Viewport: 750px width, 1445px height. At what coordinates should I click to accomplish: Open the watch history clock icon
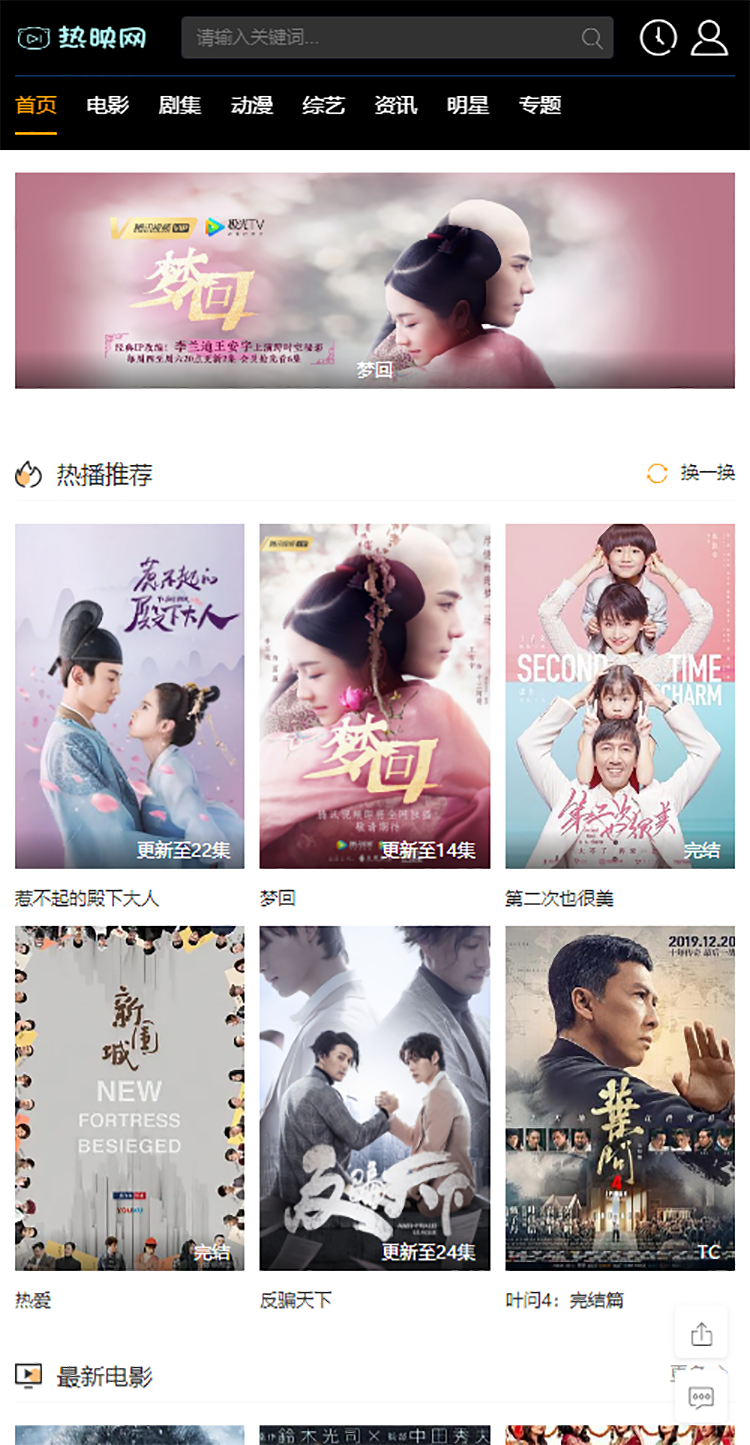point(658,38)
